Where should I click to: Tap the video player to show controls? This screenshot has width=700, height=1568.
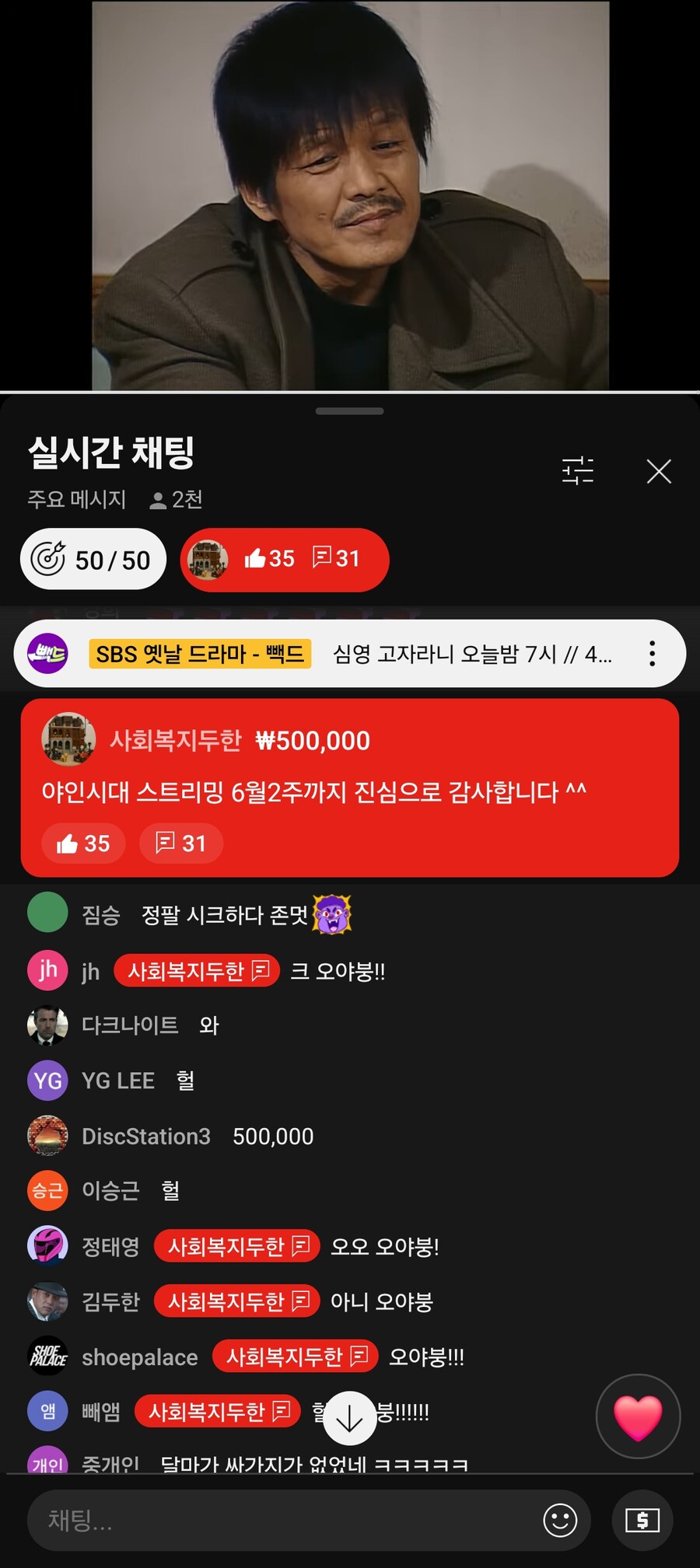click(x=350, y=194)
